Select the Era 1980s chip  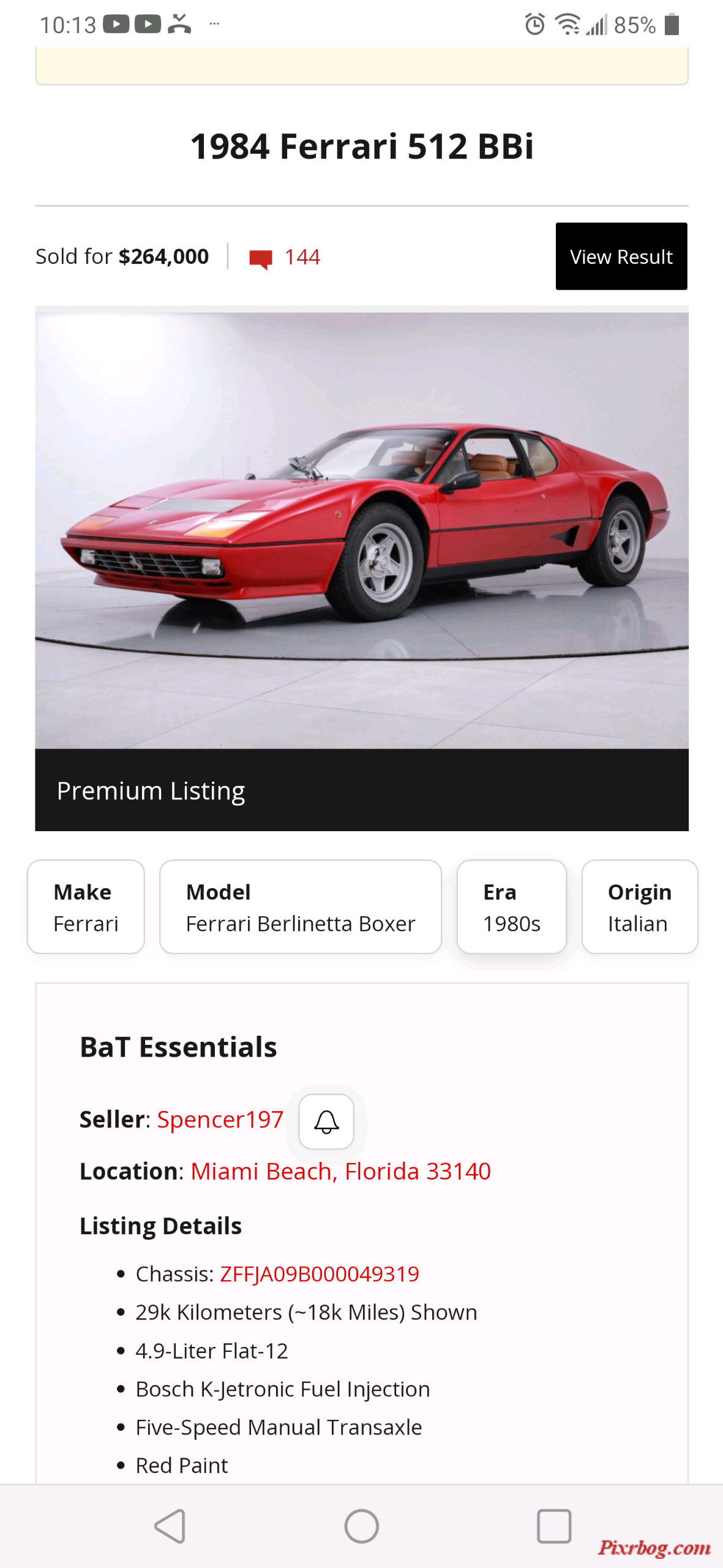coord(511,907)
